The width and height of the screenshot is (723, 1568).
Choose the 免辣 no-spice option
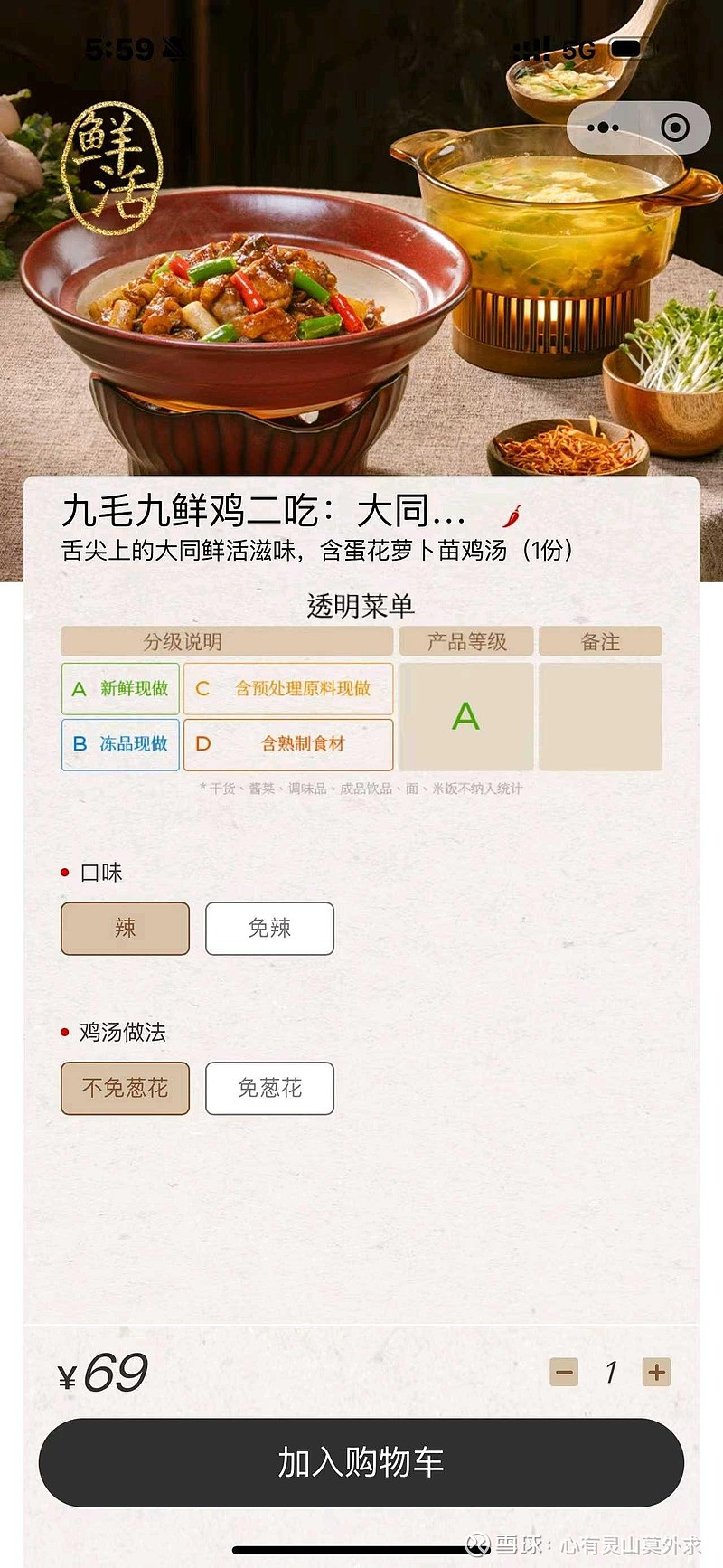[269, 929]
